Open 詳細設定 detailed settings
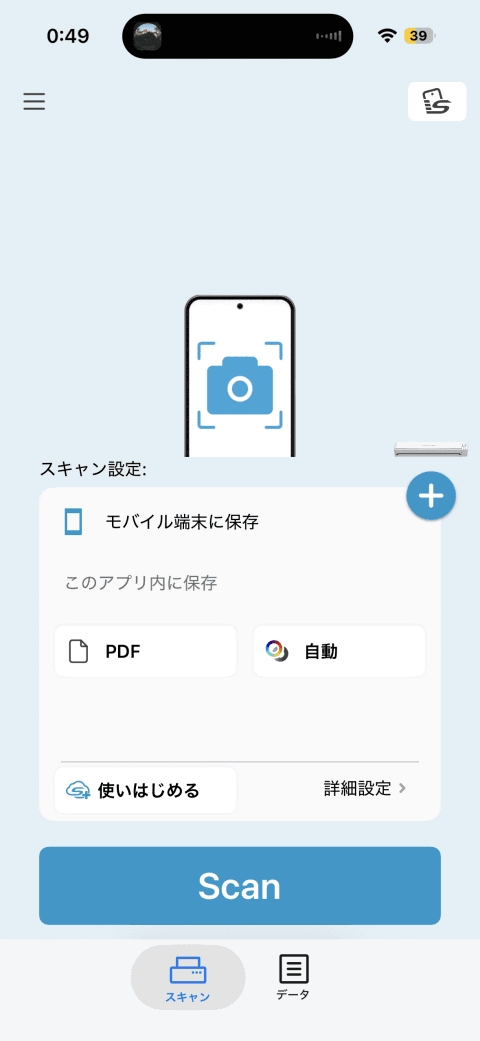480x1041 pixels. point(365,789)
